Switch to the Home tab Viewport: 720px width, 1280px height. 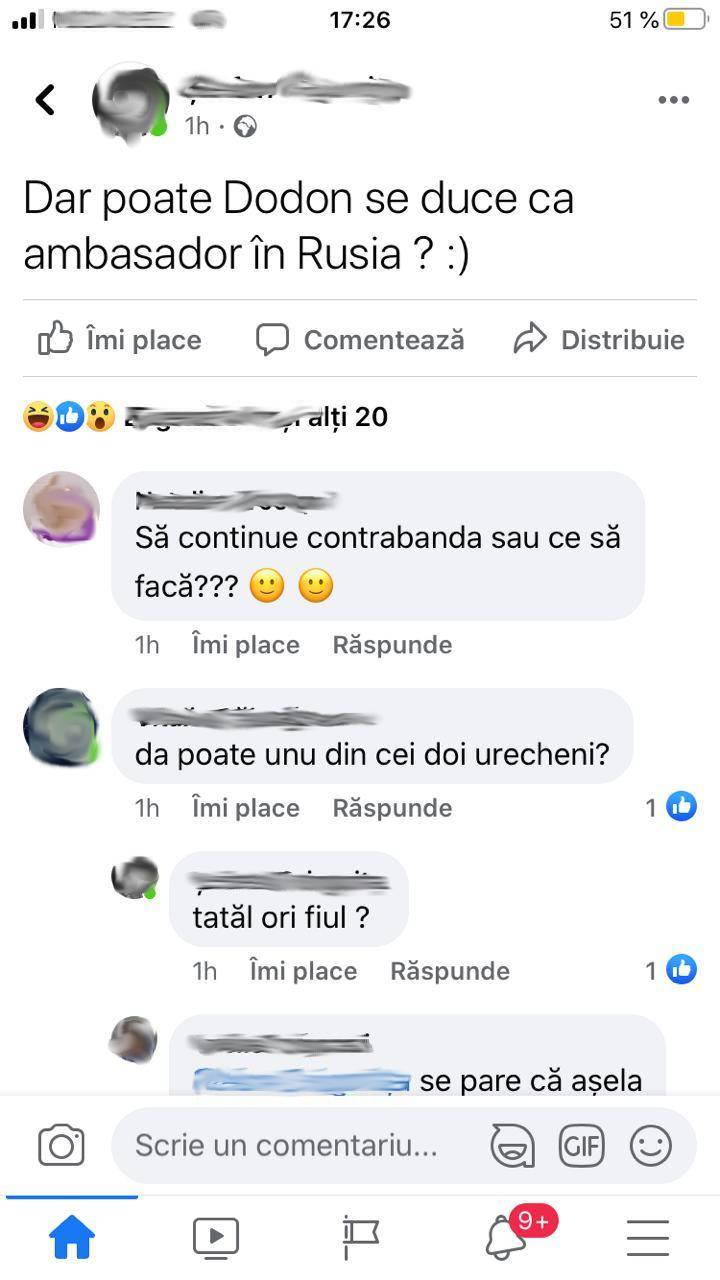click(x=72, y=1238)
